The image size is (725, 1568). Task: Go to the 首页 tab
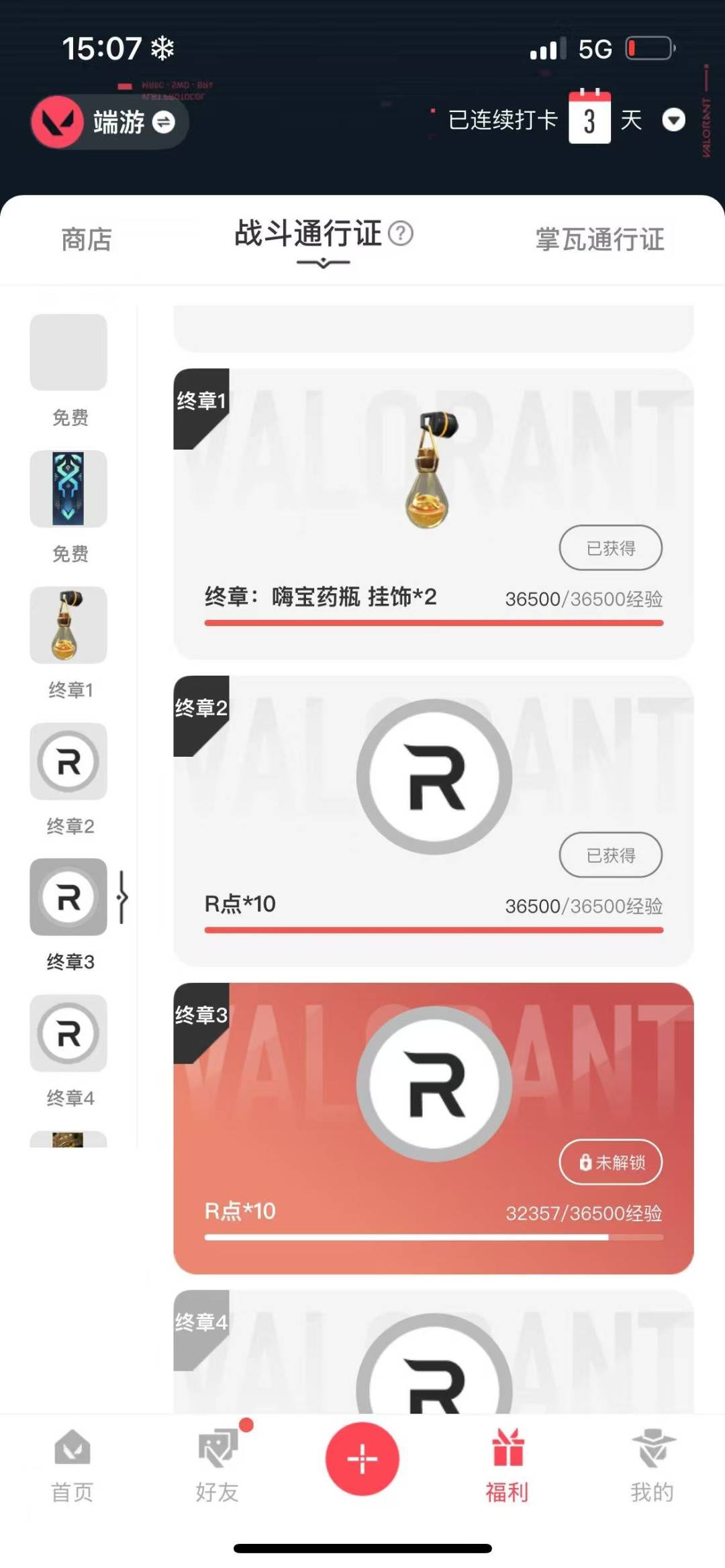(x=72, y=1465)
